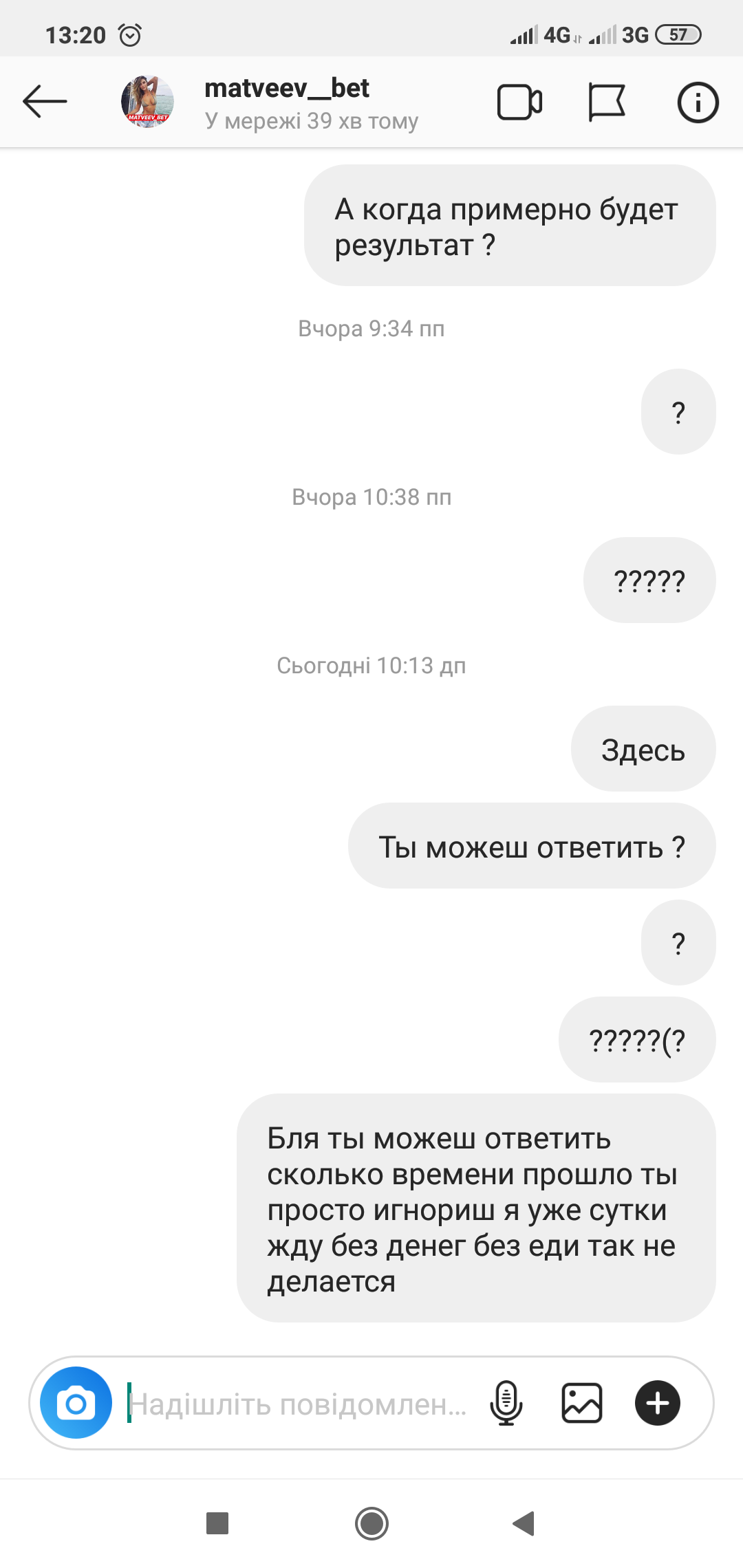Tap the flag icon in header
The height and width of the screenshot is (1568, 743).
point(607,102)
